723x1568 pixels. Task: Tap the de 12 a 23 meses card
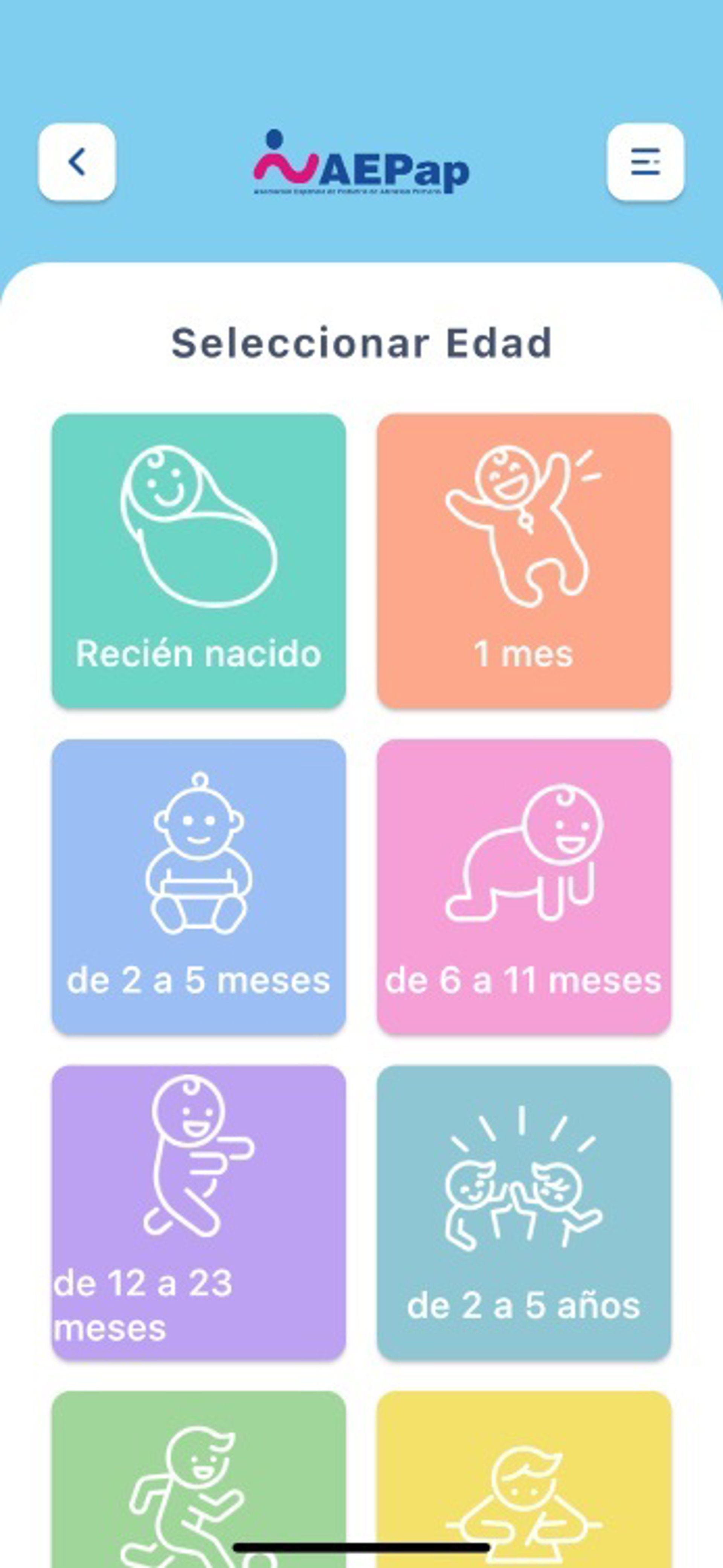(x=198, y=1212)
